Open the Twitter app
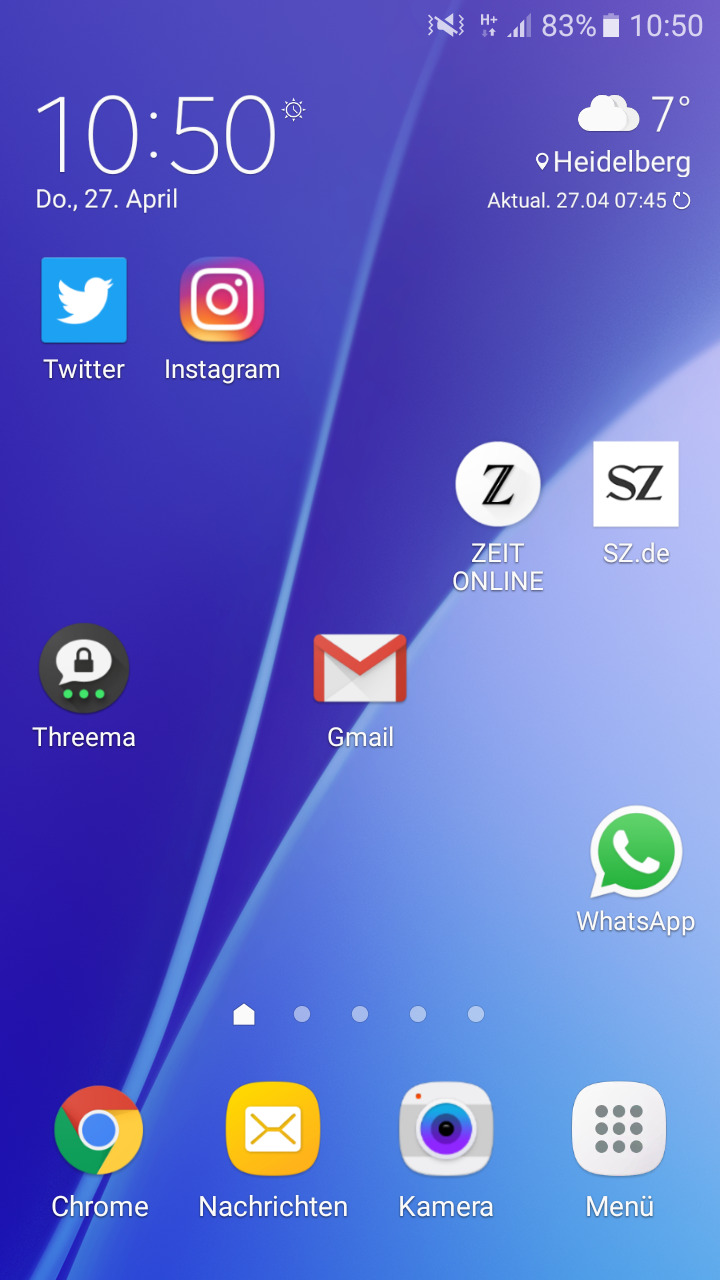This screenshot has height=1280, width=720. pyautogui.click(x=84, y=301)
